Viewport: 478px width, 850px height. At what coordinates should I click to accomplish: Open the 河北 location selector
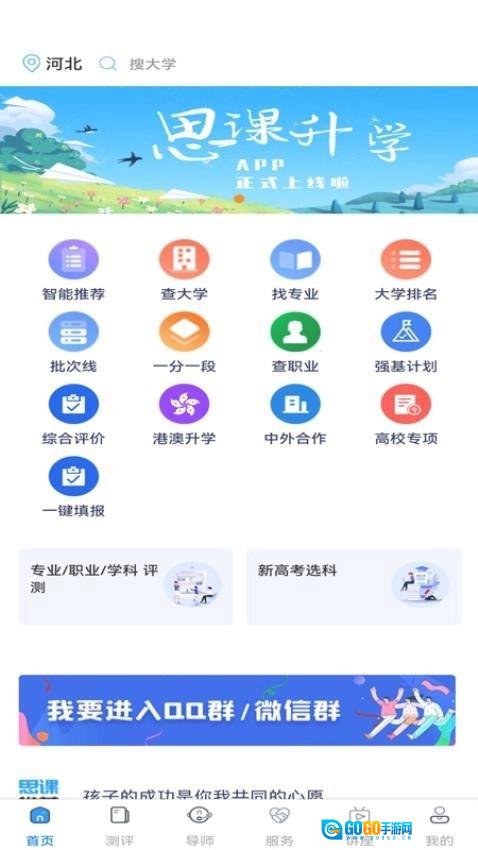click(x=53, y=63)
